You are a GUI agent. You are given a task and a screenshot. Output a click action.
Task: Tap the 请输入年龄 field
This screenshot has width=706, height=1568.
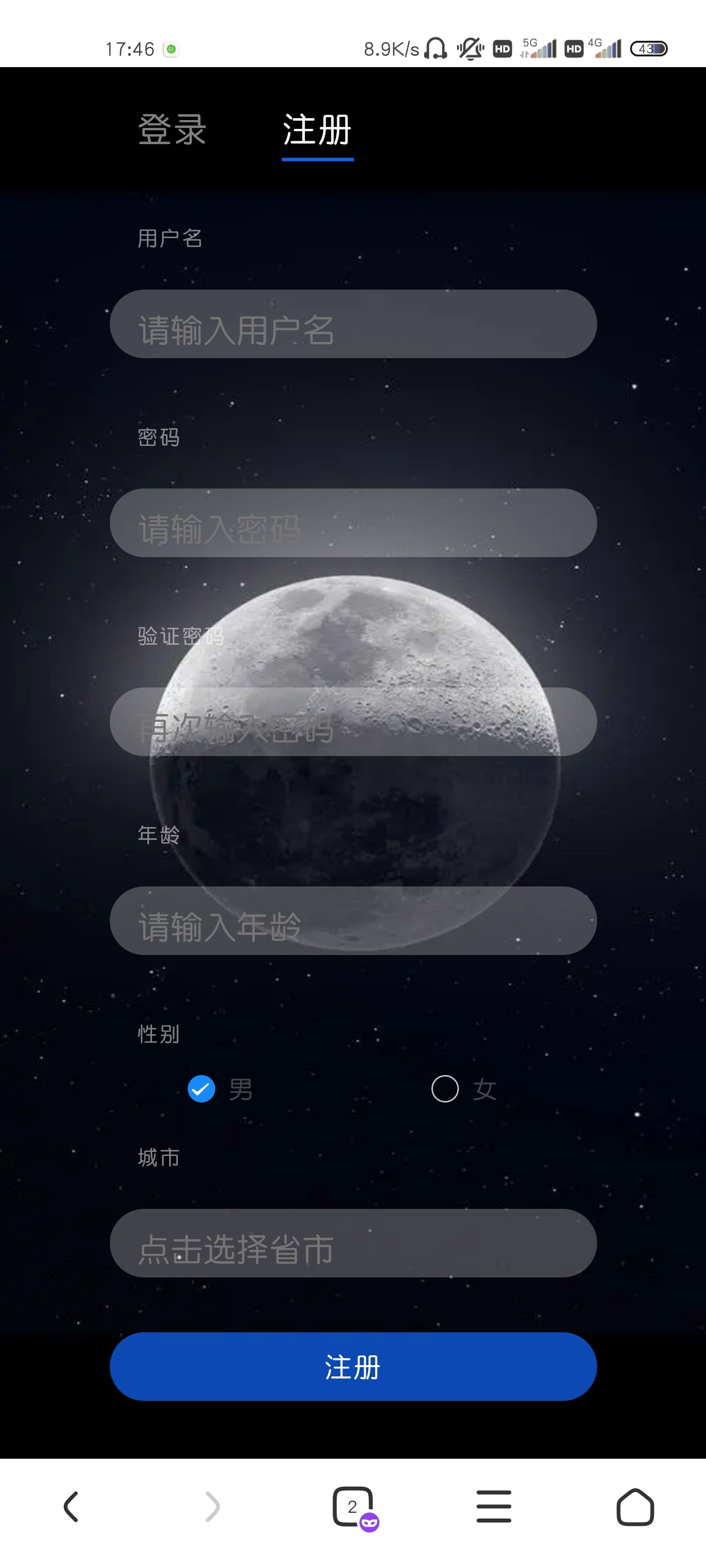point(353,921)
